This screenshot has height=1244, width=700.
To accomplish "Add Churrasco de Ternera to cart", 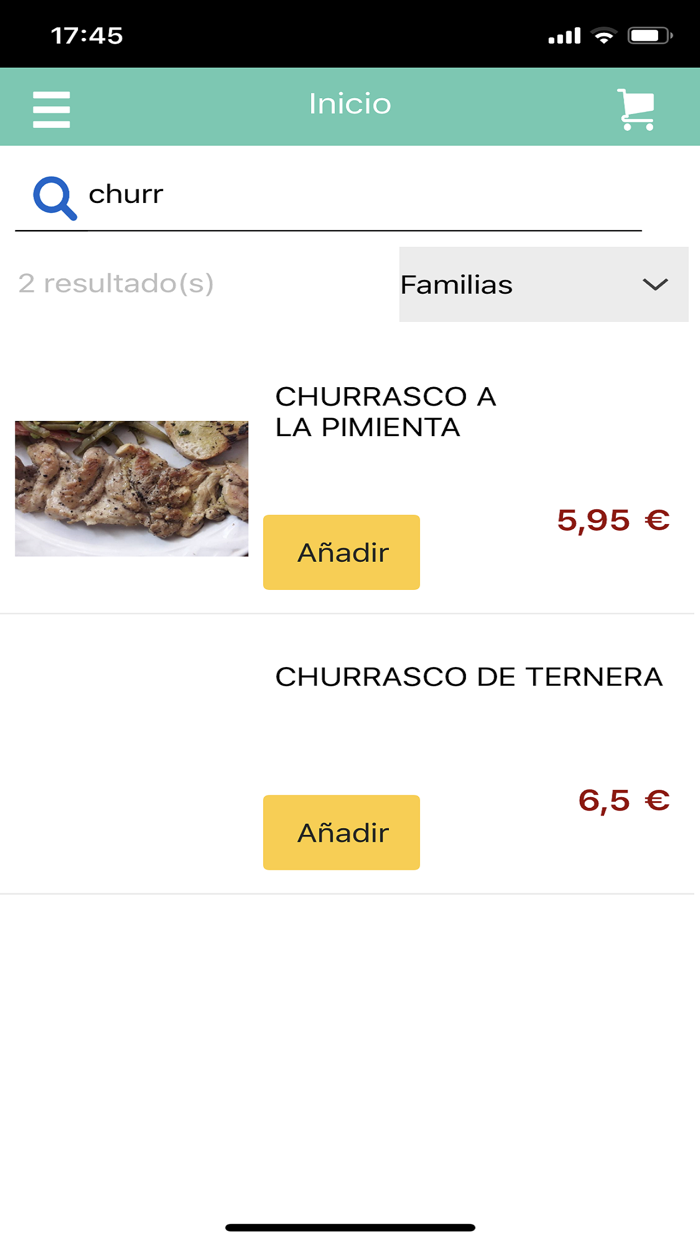I will pyautogui.click(x=341, y=832).
